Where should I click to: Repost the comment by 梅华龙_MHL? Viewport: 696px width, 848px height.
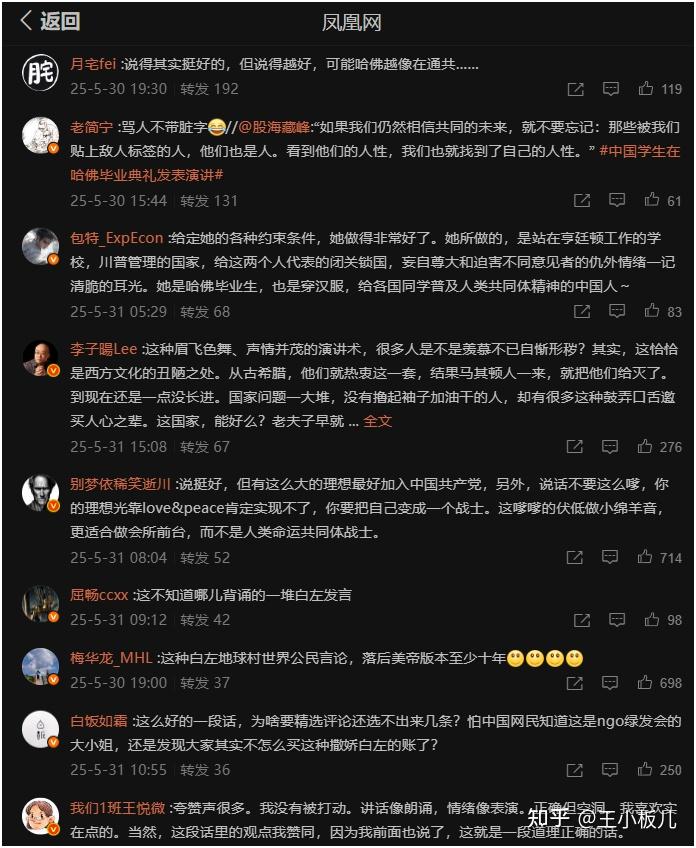coord(575,683)
